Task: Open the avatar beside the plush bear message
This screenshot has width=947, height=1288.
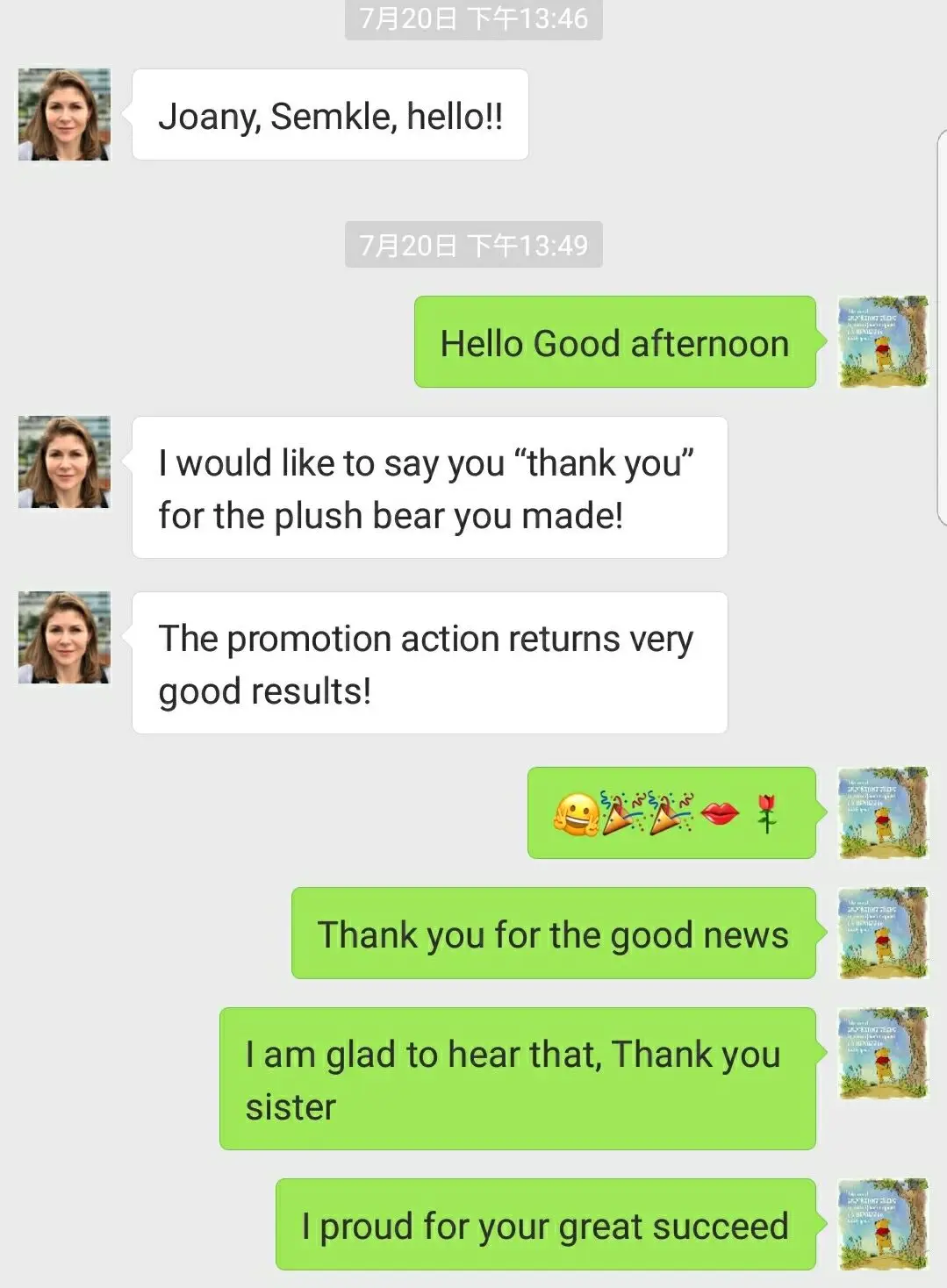Action: (64, 462)
